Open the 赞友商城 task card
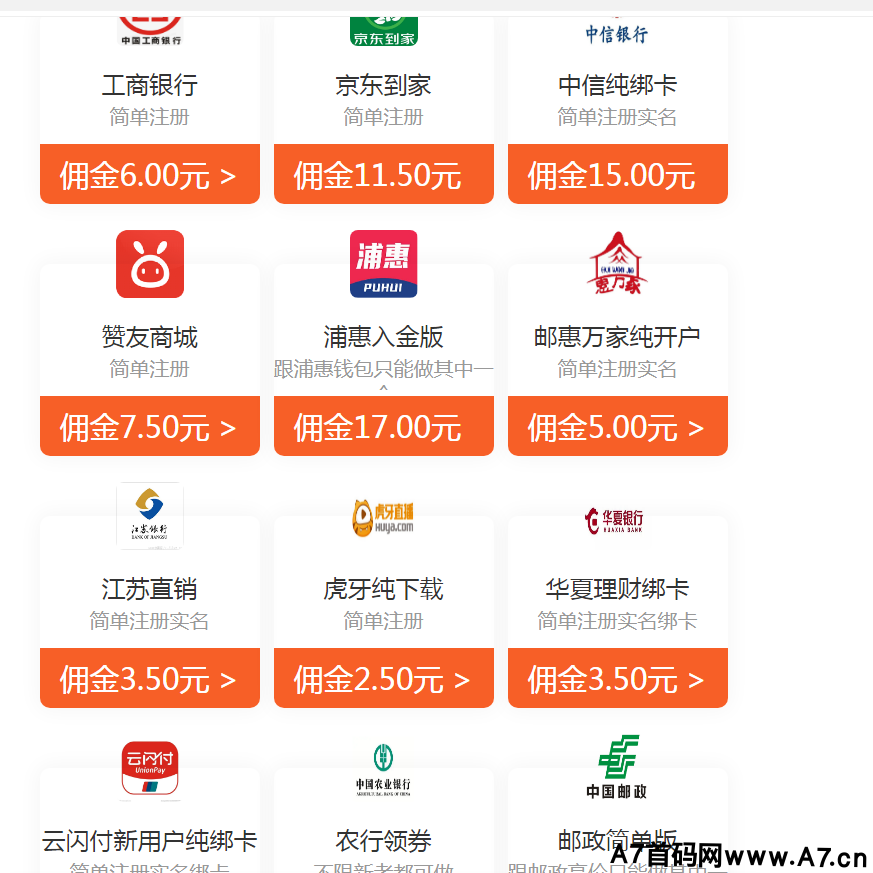Image resolution: width=873 pixels, height=873 pixels. (149, 337)
